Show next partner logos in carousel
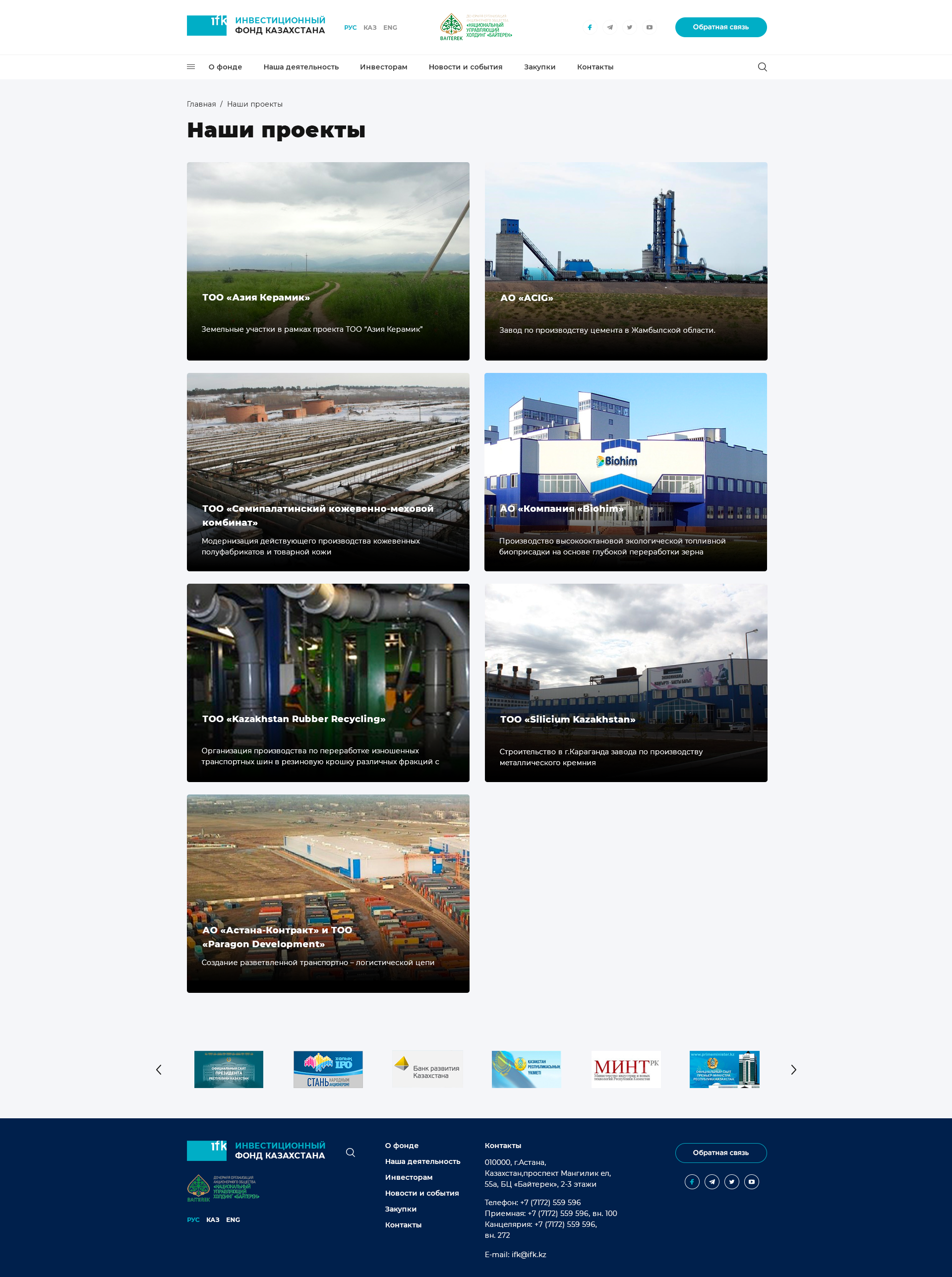The height and width of the screenshot is (1277, 952). click(793, 1070)
